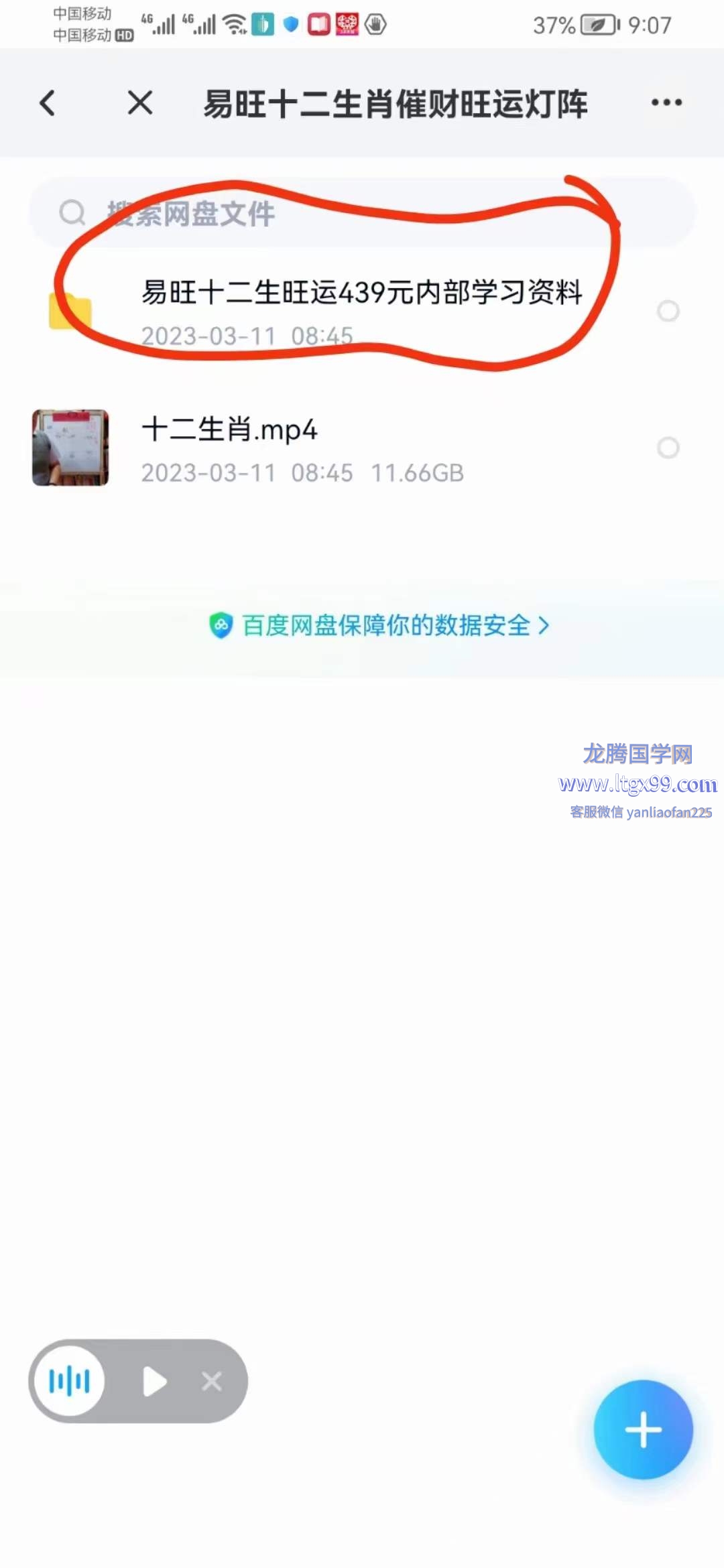The width and height of the screenshot is (724, 1568).
Task: Tap the blue plus floating button
Action: pyautogui.click(x=643, y=1430)
